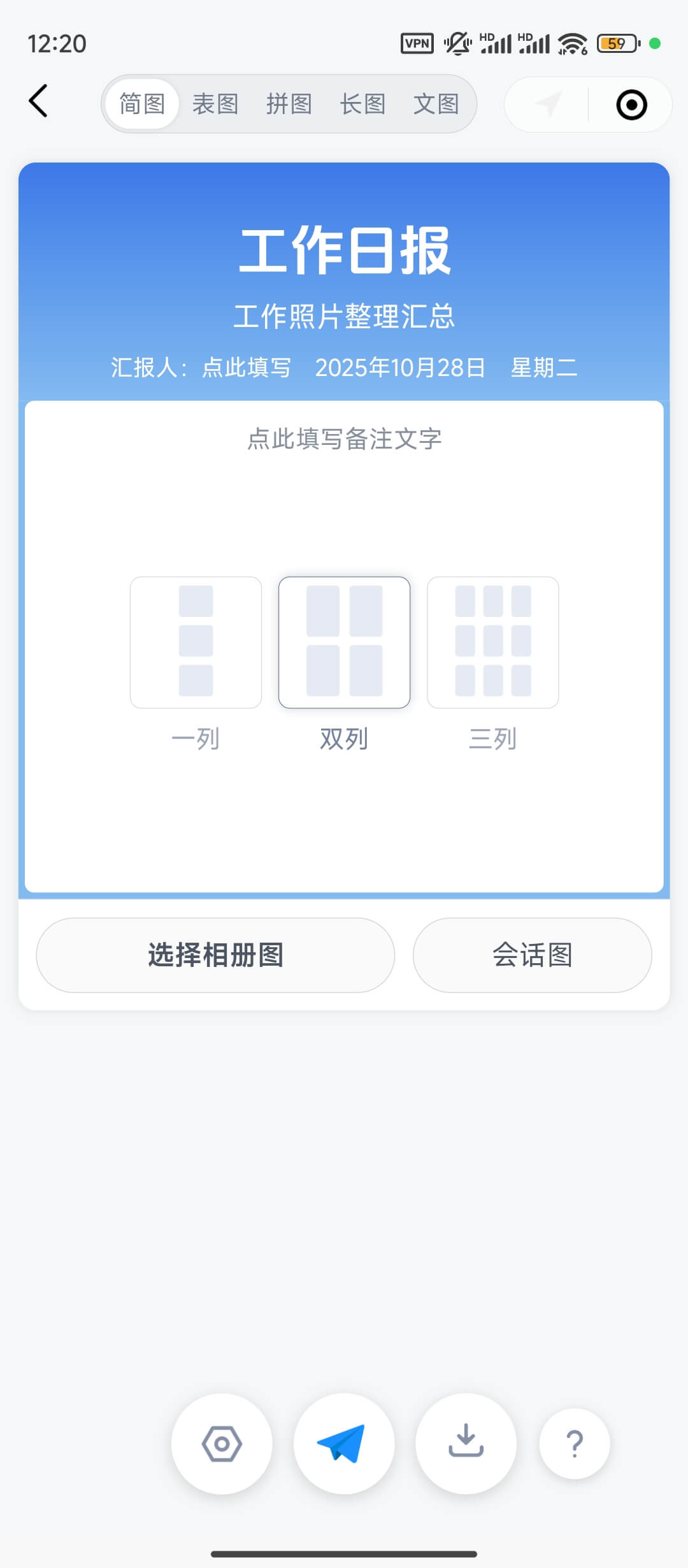Share the report with the paper plane icon
The width and height of the screenshot is (688, 1568).
tap(343, 1444)
